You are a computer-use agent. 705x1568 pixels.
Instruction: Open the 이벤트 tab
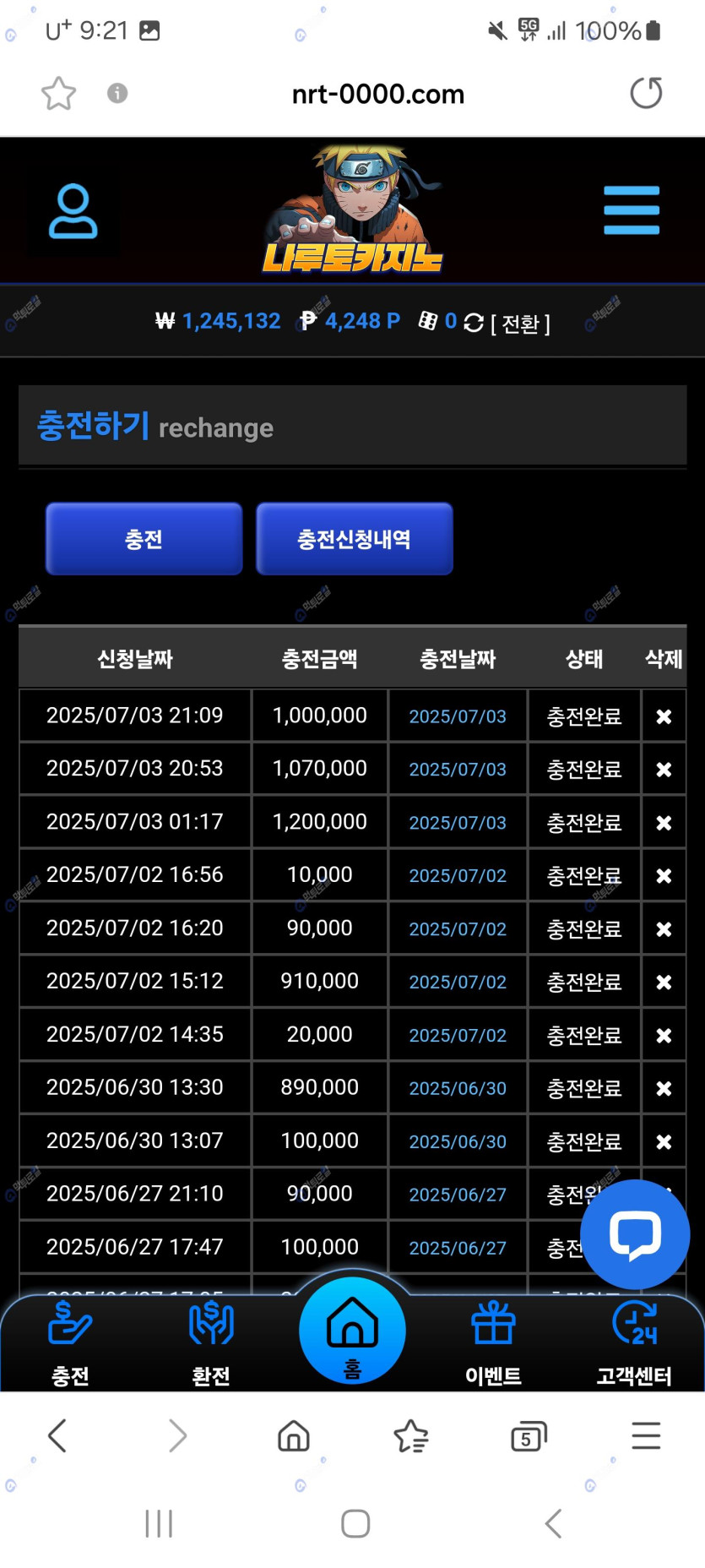(x=493, y=1343)
